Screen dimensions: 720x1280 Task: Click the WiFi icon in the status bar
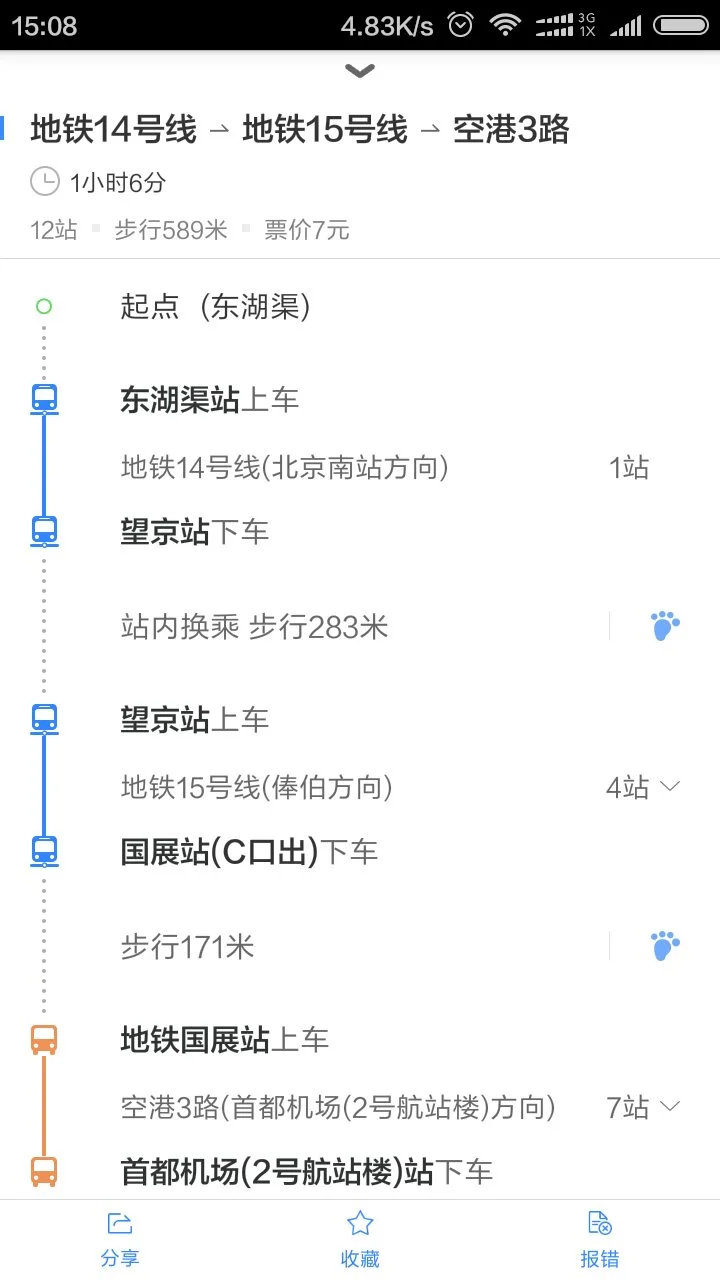505,24
